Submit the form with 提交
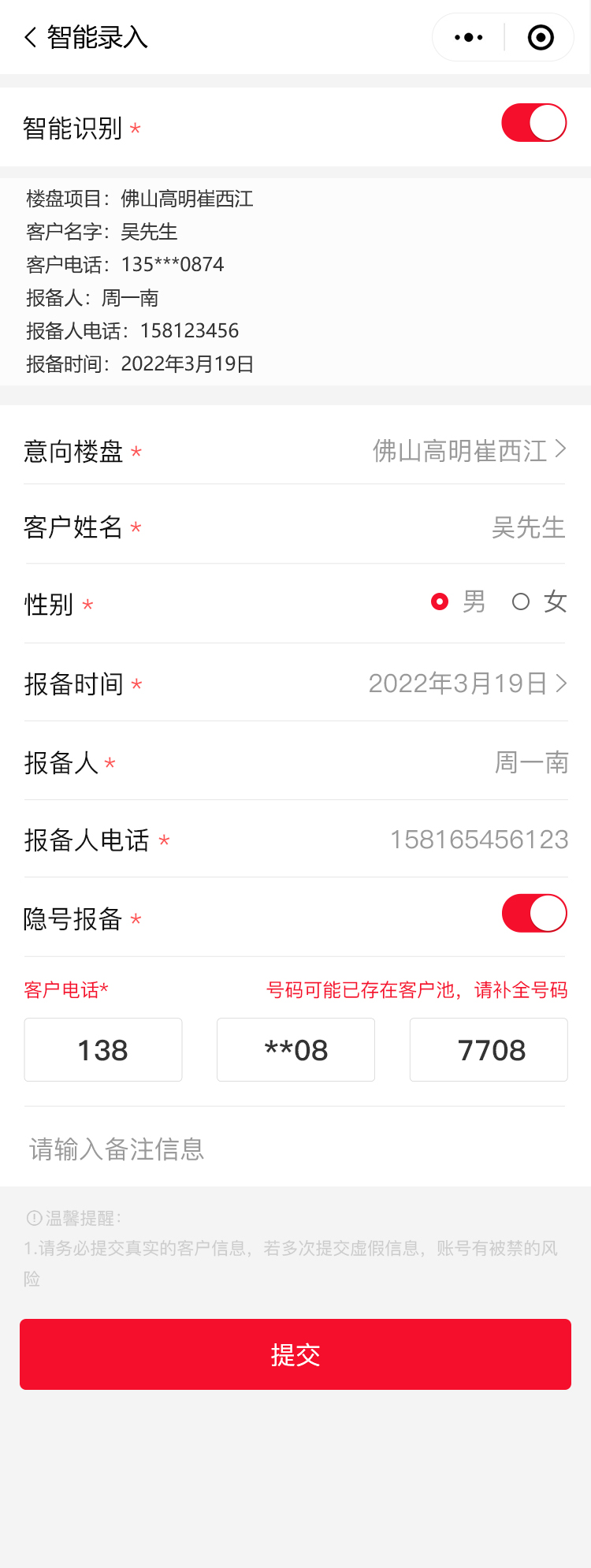 click(295, 1354)
